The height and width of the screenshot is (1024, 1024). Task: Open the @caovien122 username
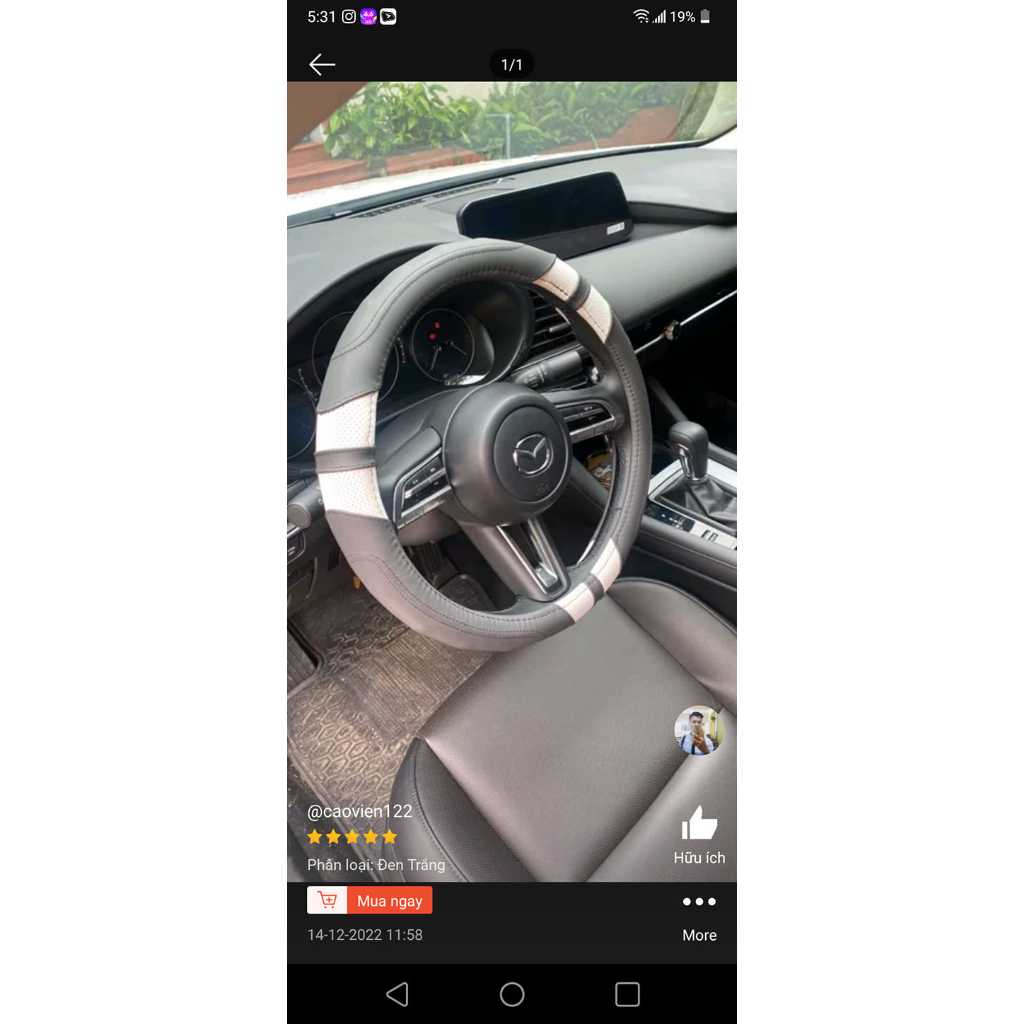360,811
